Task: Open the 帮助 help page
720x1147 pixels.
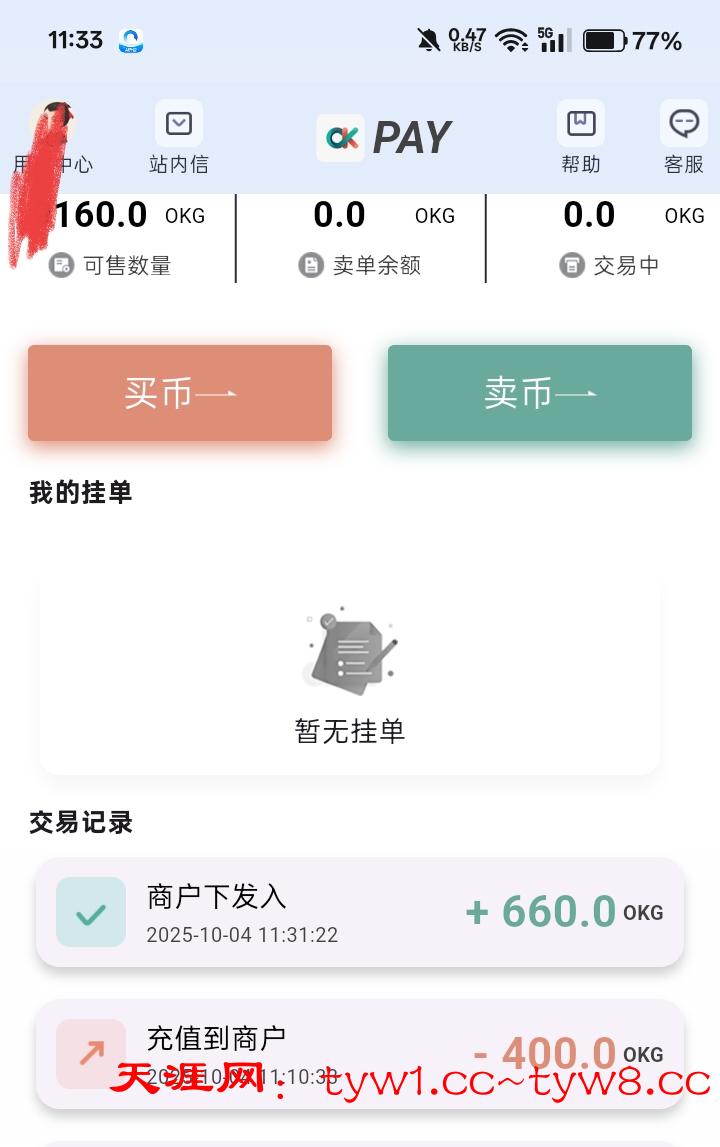Action: click(x=581, y=138)
